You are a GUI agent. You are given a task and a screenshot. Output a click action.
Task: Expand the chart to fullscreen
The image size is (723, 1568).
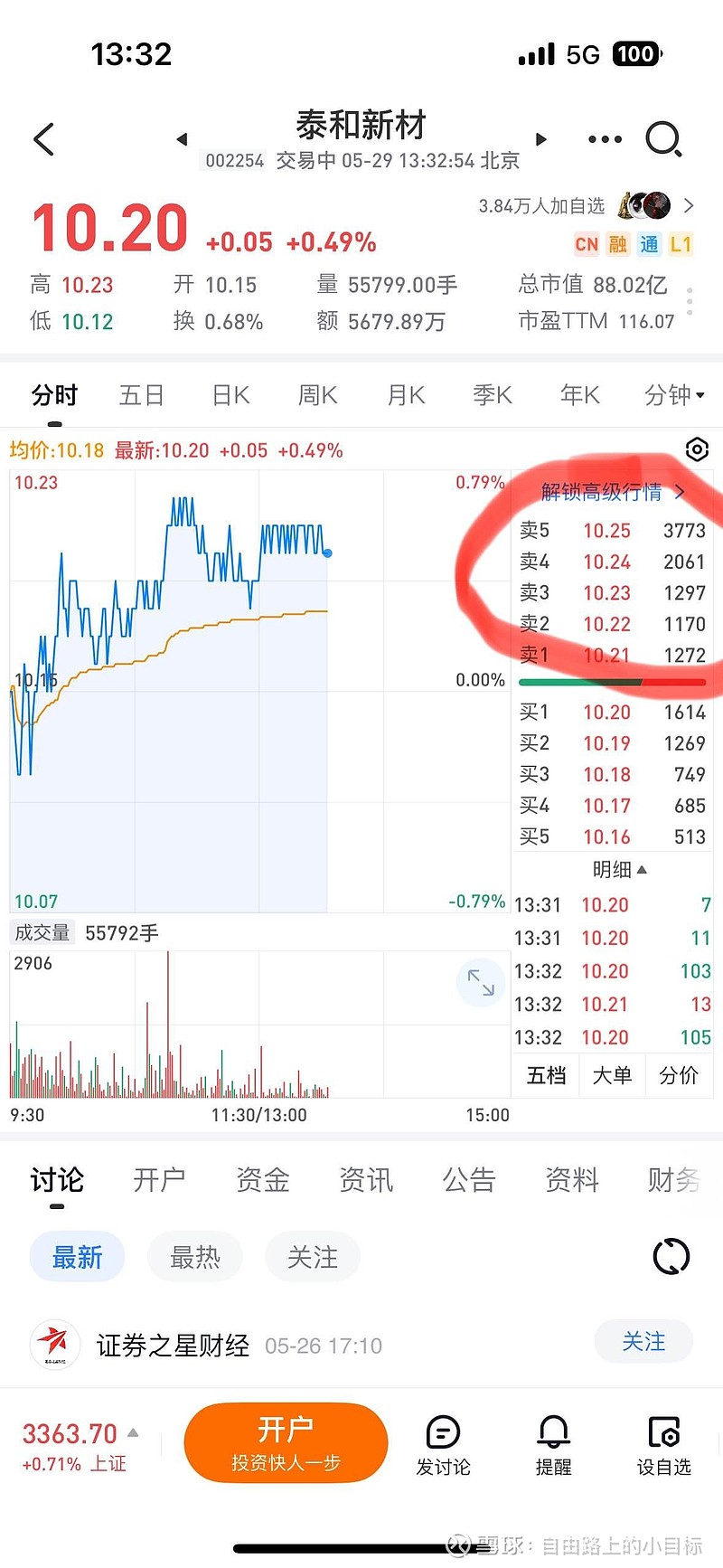(x=481, y=982)
